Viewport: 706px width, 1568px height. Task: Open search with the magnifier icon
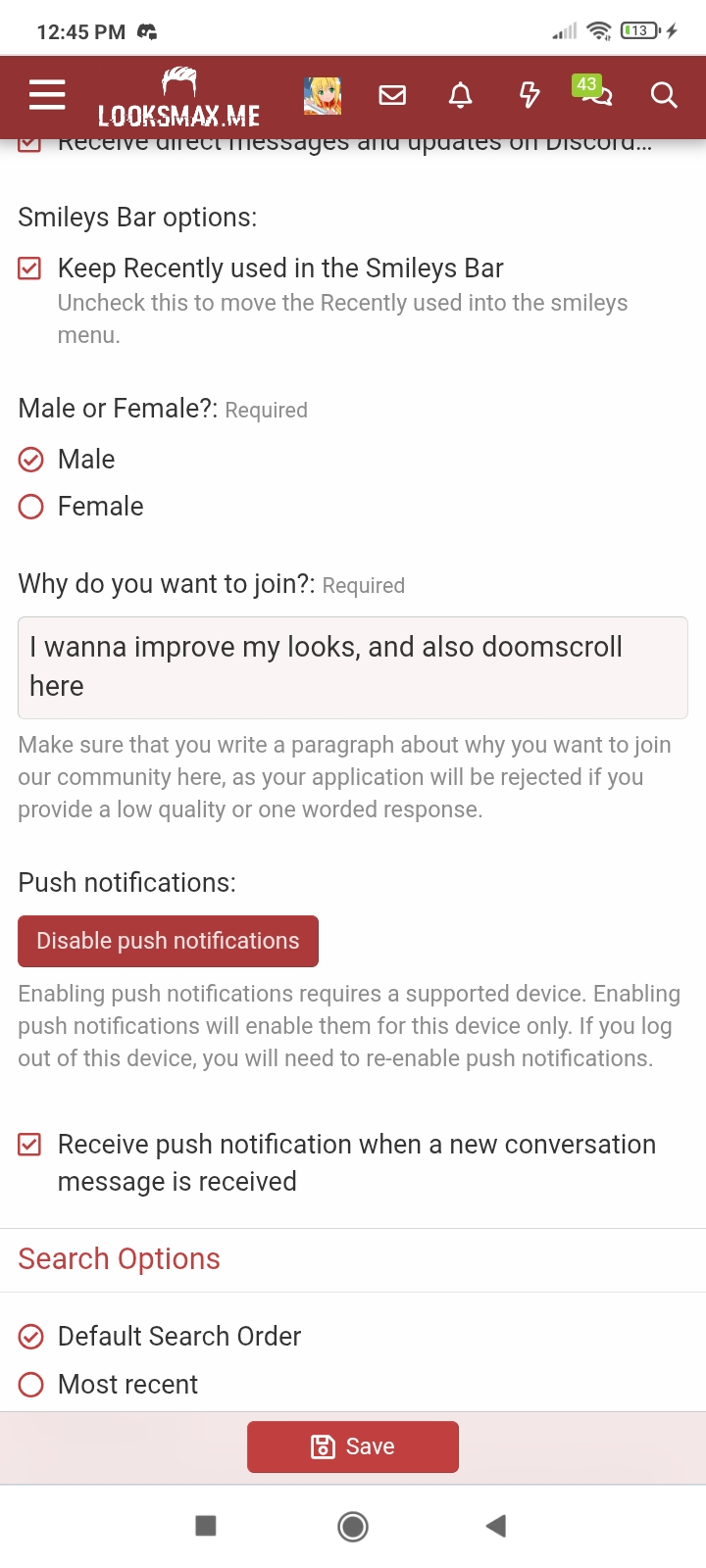663,95
